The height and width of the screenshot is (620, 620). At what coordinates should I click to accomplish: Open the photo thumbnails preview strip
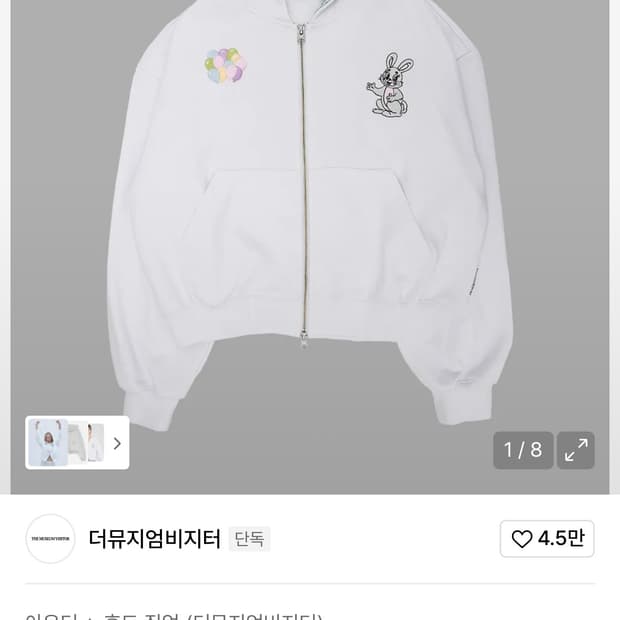[77, 443]
